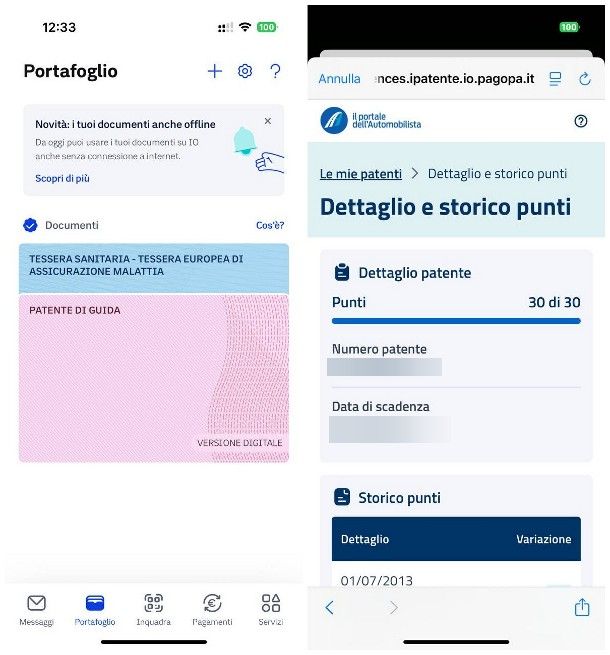The image size is (610, 655).
Task: Open the Tessera Sanitaria card
Action: [153, 265]
